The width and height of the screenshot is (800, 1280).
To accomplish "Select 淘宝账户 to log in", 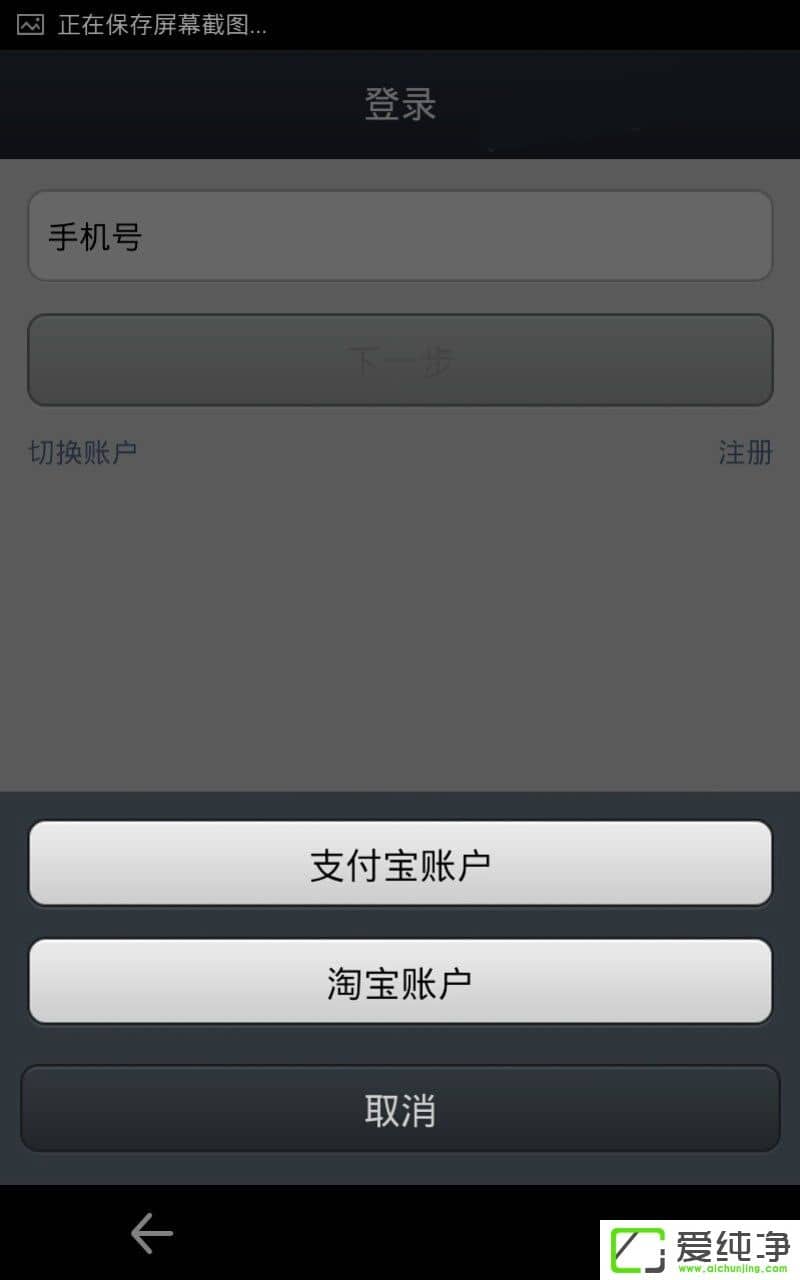I will tap(400, 982).
